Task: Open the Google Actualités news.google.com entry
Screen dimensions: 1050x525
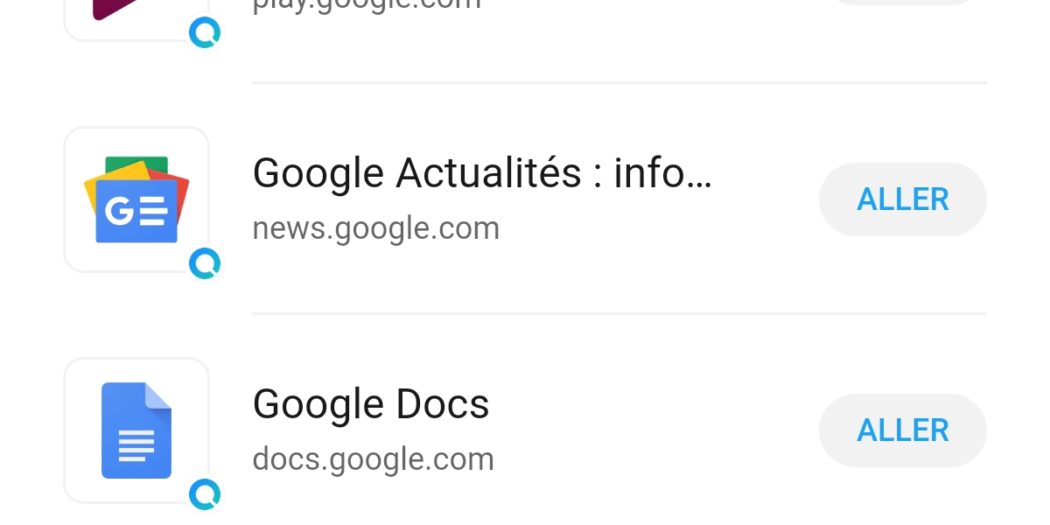Action: tap(480, 199)
